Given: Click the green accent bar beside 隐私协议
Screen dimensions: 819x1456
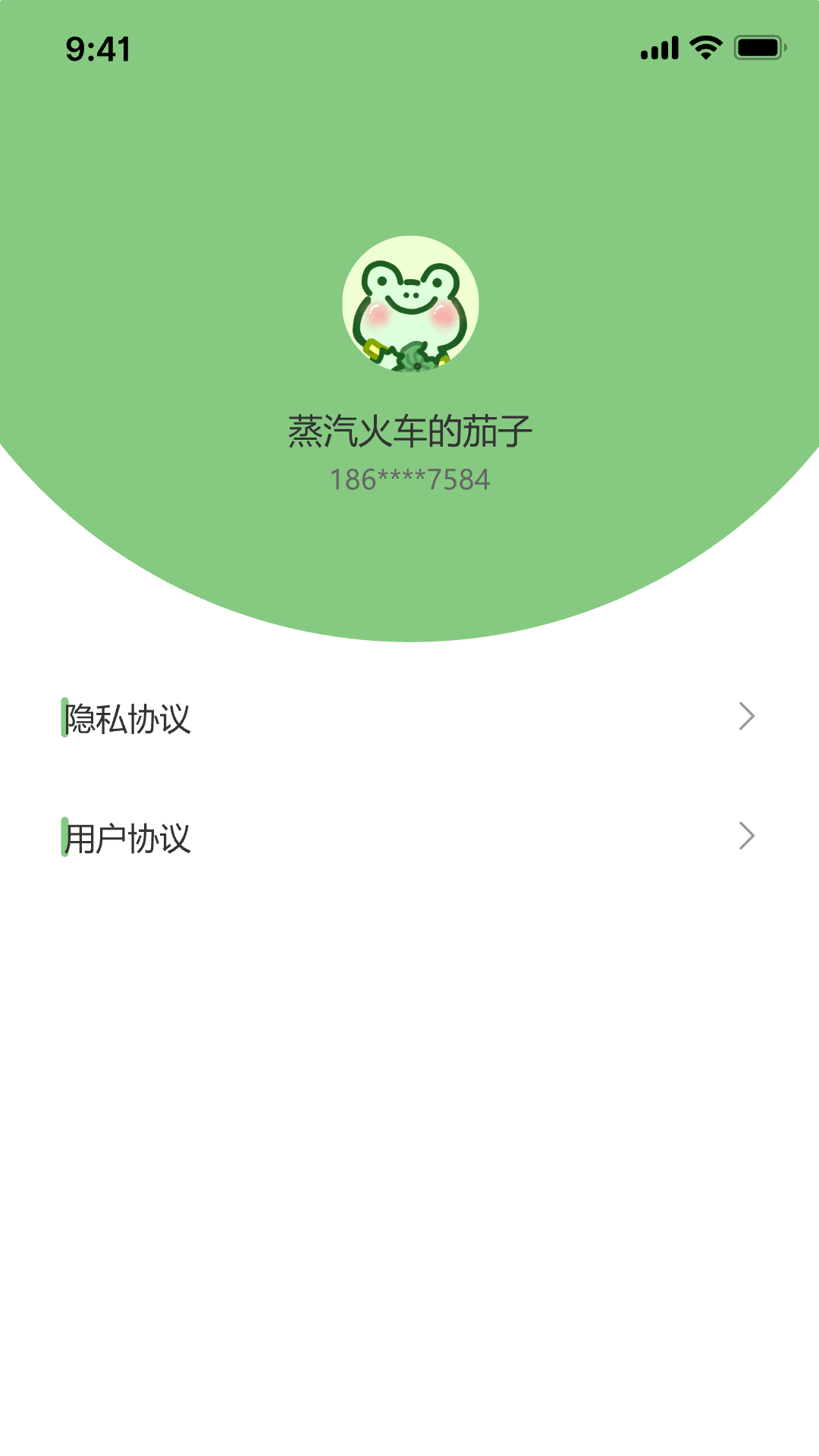Looking at the screenshot, I should coord(63,716).
